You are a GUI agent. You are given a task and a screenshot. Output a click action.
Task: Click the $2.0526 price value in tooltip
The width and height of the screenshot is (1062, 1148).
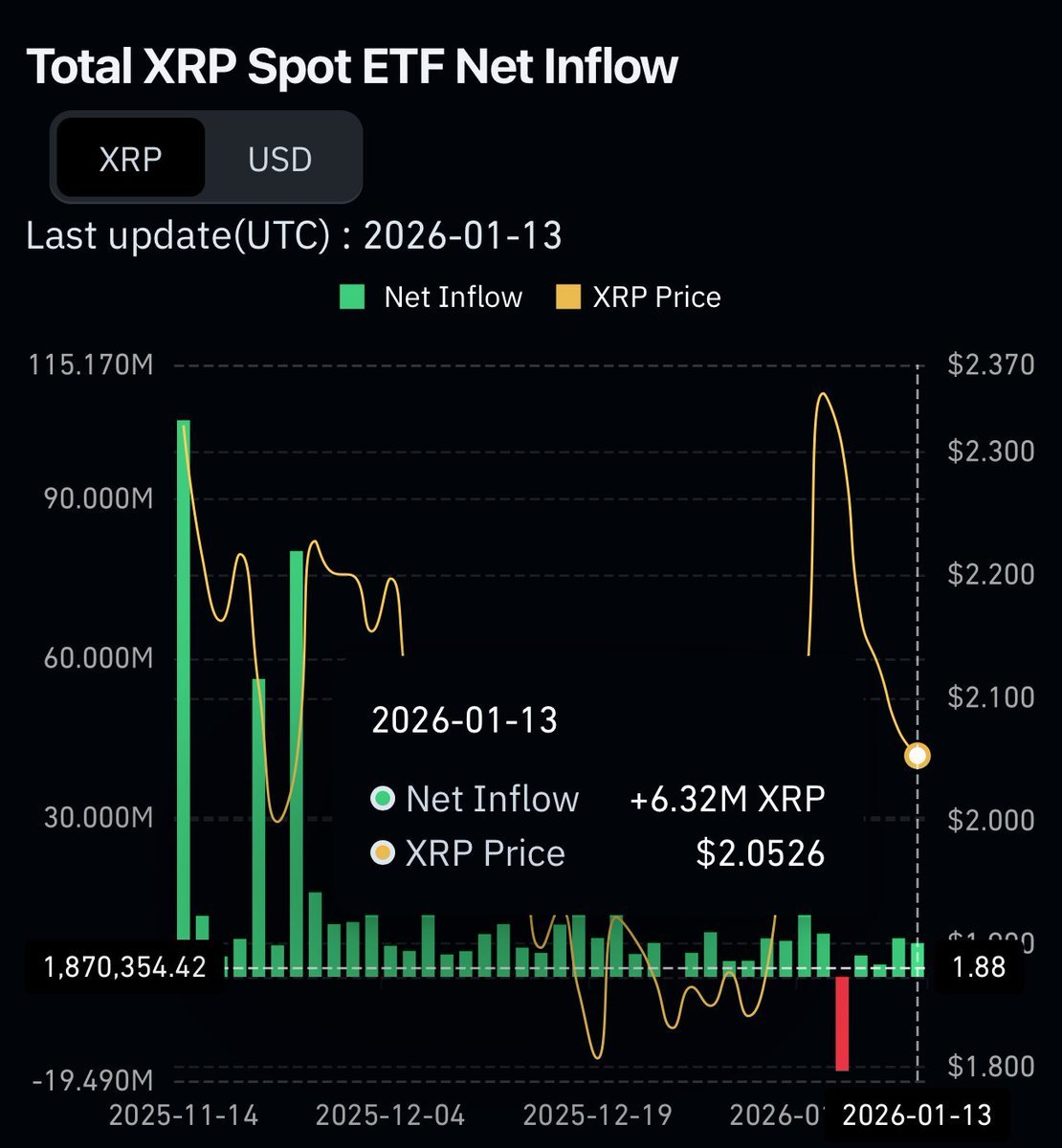coord(761,852)
